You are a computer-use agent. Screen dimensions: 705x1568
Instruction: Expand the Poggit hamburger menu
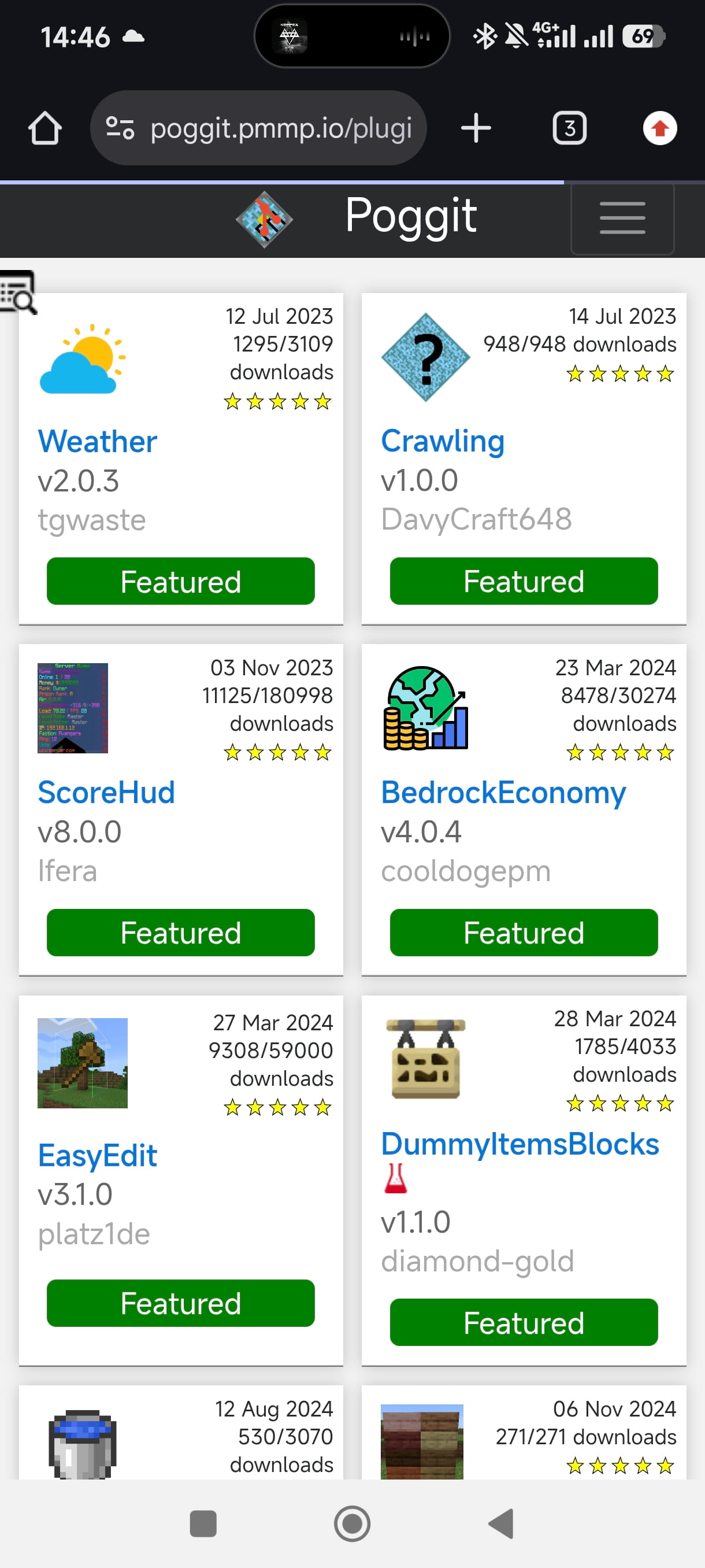pyautogui.click(x=622, y=219)
